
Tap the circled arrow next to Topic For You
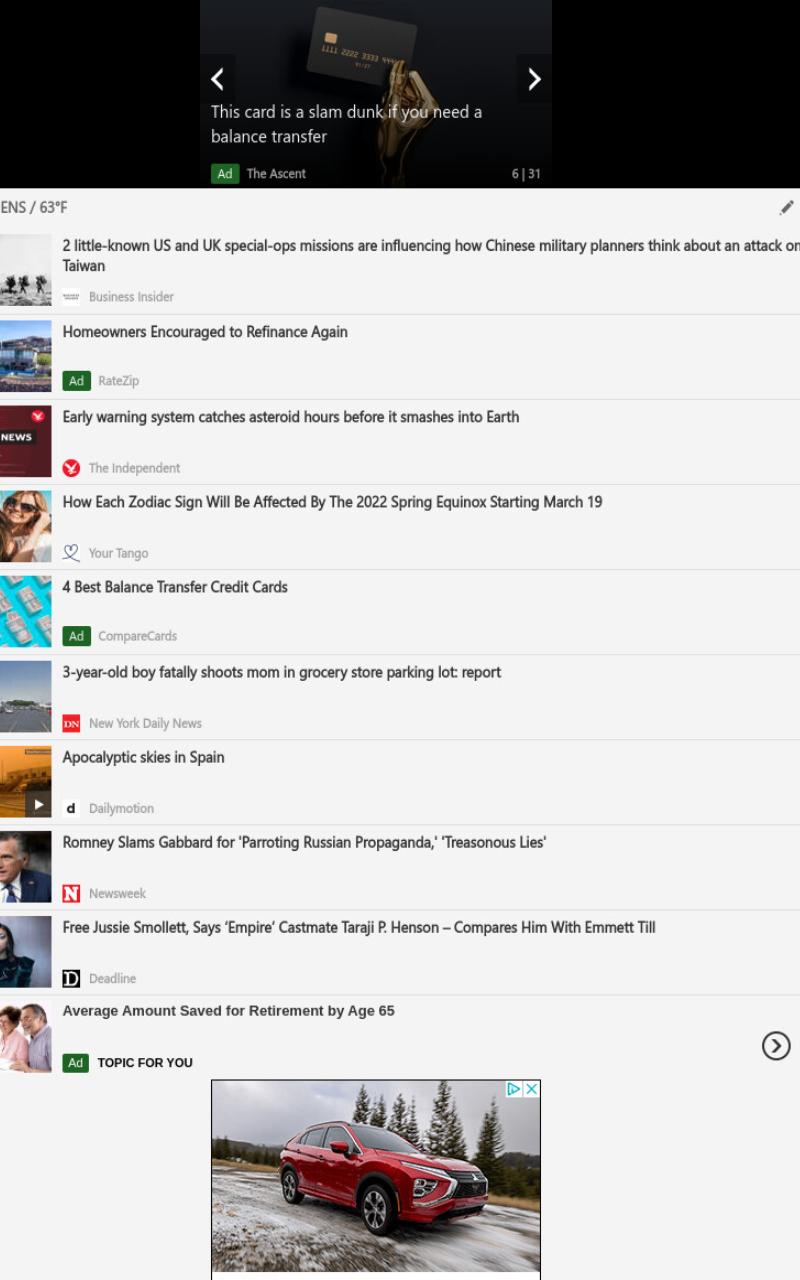[776, 1046]
